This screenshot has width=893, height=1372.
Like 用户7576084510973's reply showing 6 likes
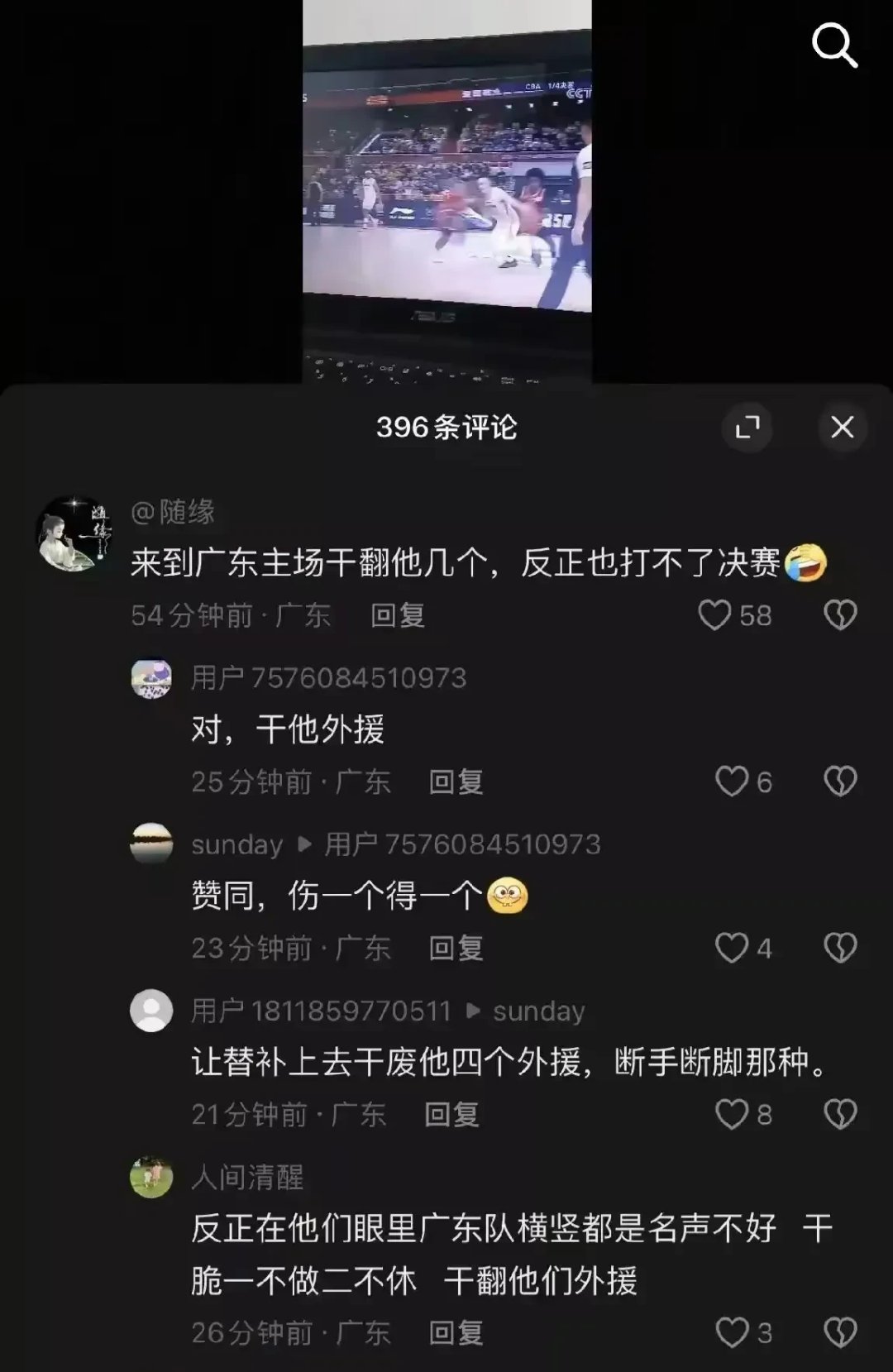tap(732, 781)
